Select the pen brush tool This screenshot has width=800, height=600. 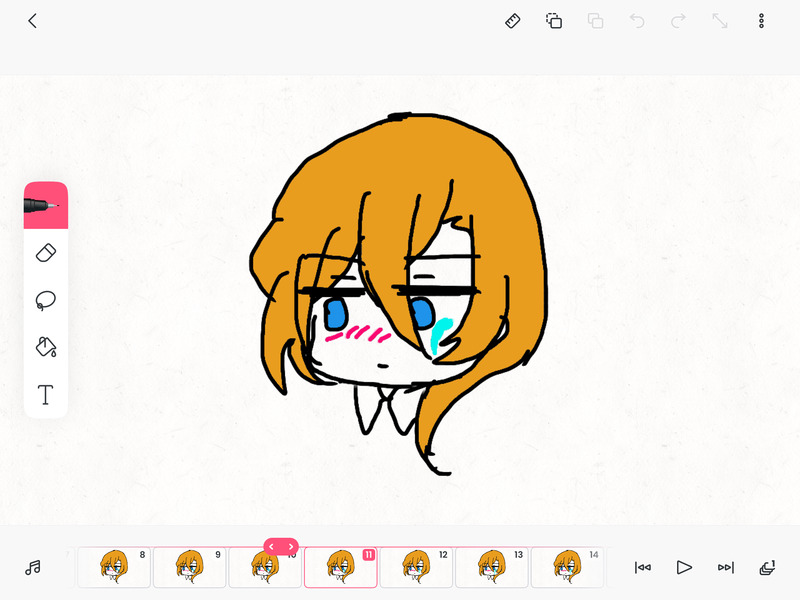[x=45, y=205]
